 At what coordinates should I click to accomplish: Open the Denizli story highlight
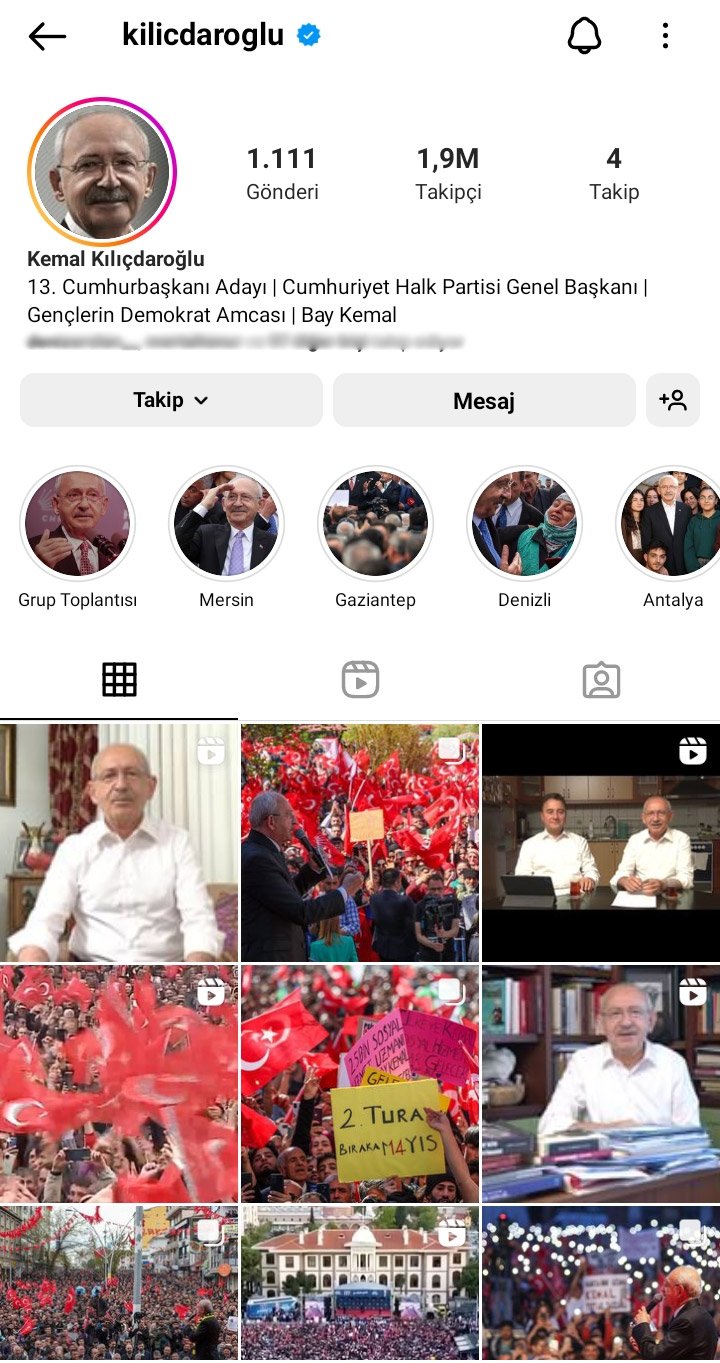(x=524, y=523)
